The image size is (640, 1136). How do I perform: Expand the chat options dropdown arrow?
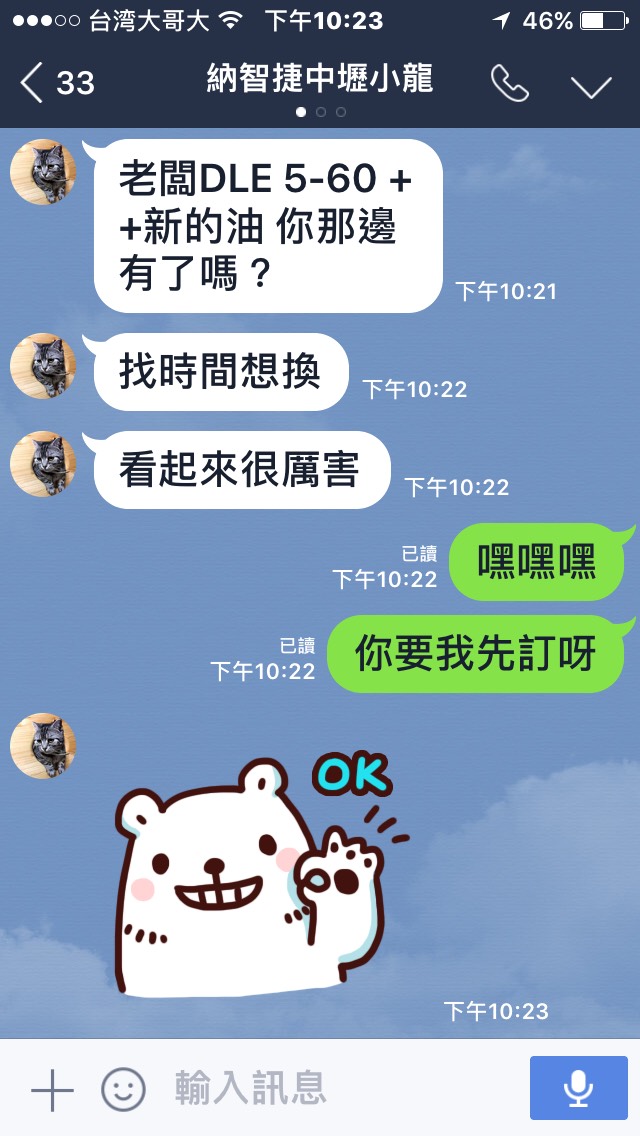591,86
